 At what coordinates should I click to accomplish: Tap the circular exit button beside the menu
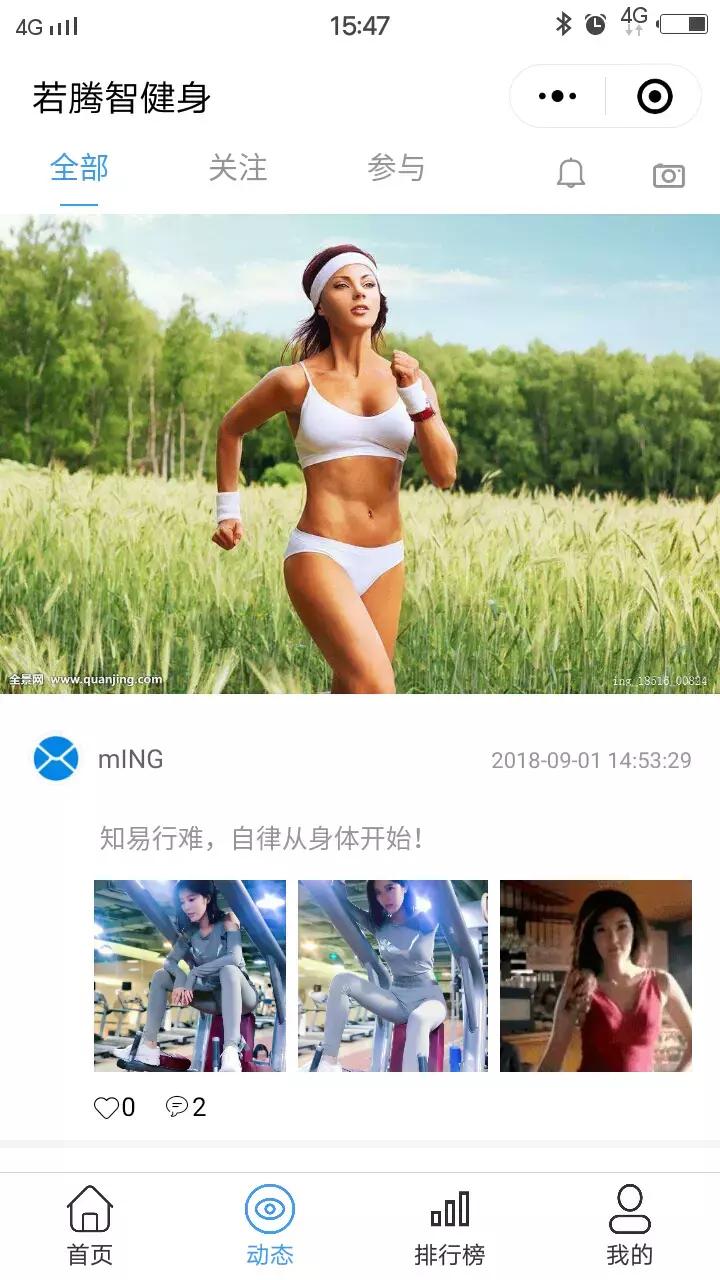[x=654, y=95]
